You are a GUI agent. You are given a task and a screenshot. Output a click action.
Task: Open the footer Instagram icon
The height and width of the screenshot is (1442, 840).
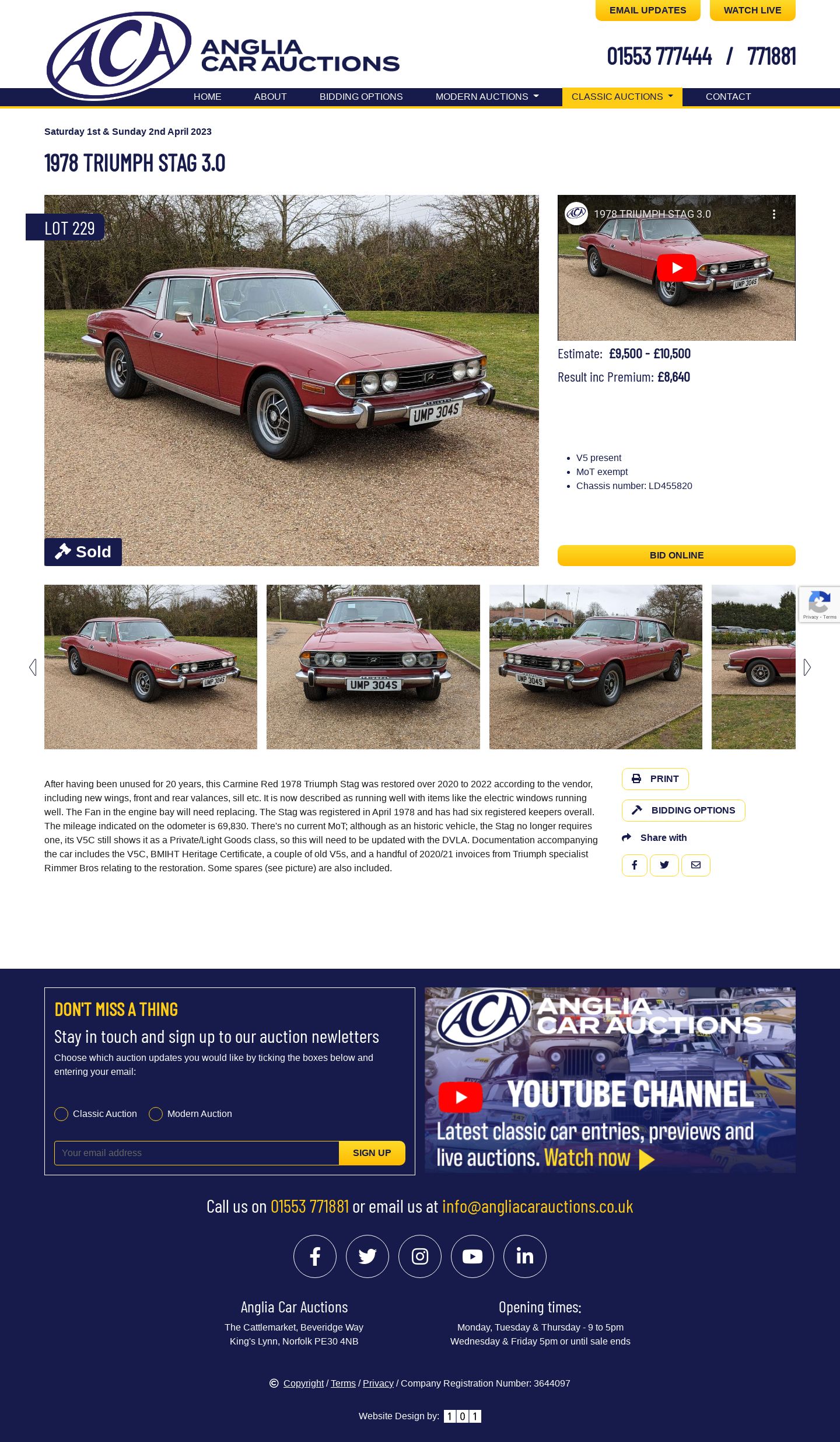419,1256
